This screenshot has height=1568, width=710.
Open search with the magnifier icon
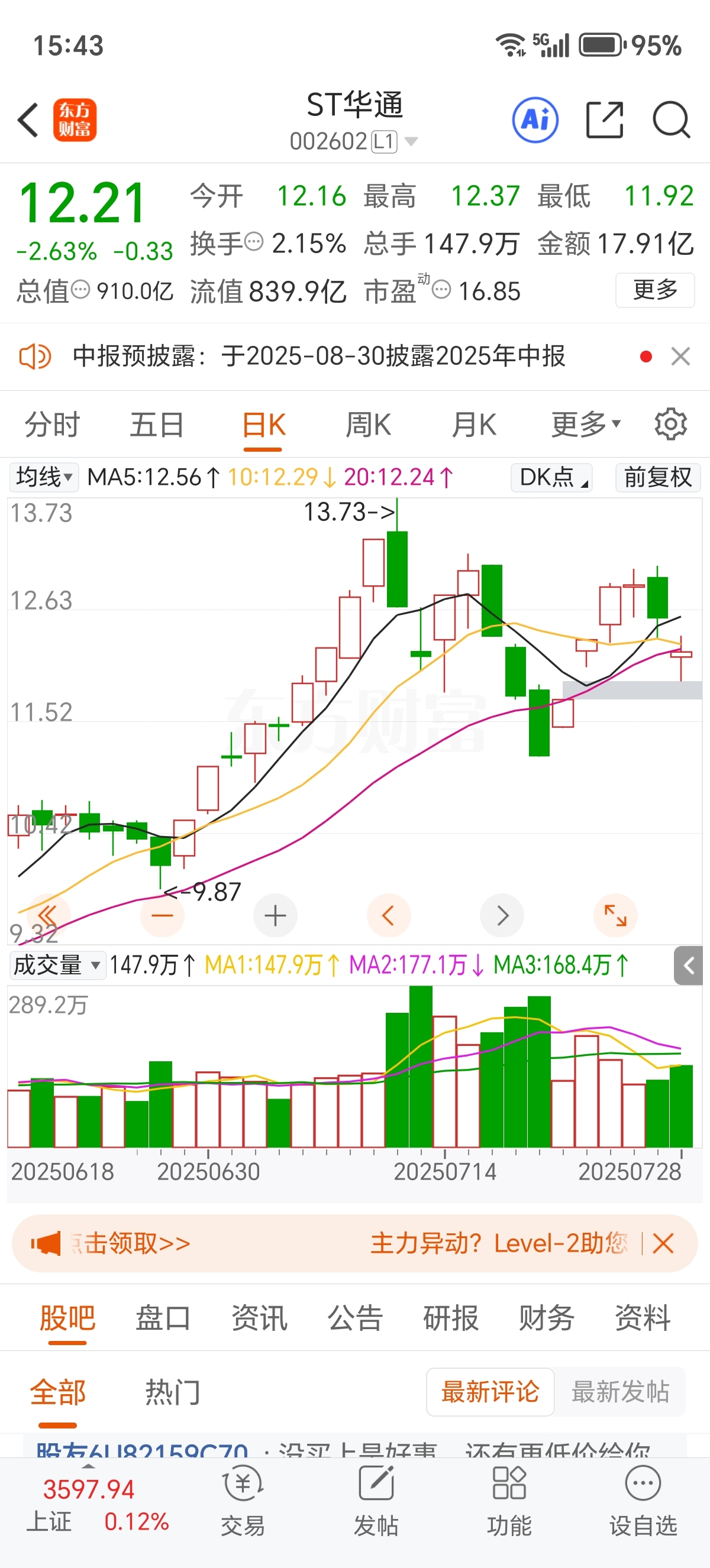click(671, 120)
